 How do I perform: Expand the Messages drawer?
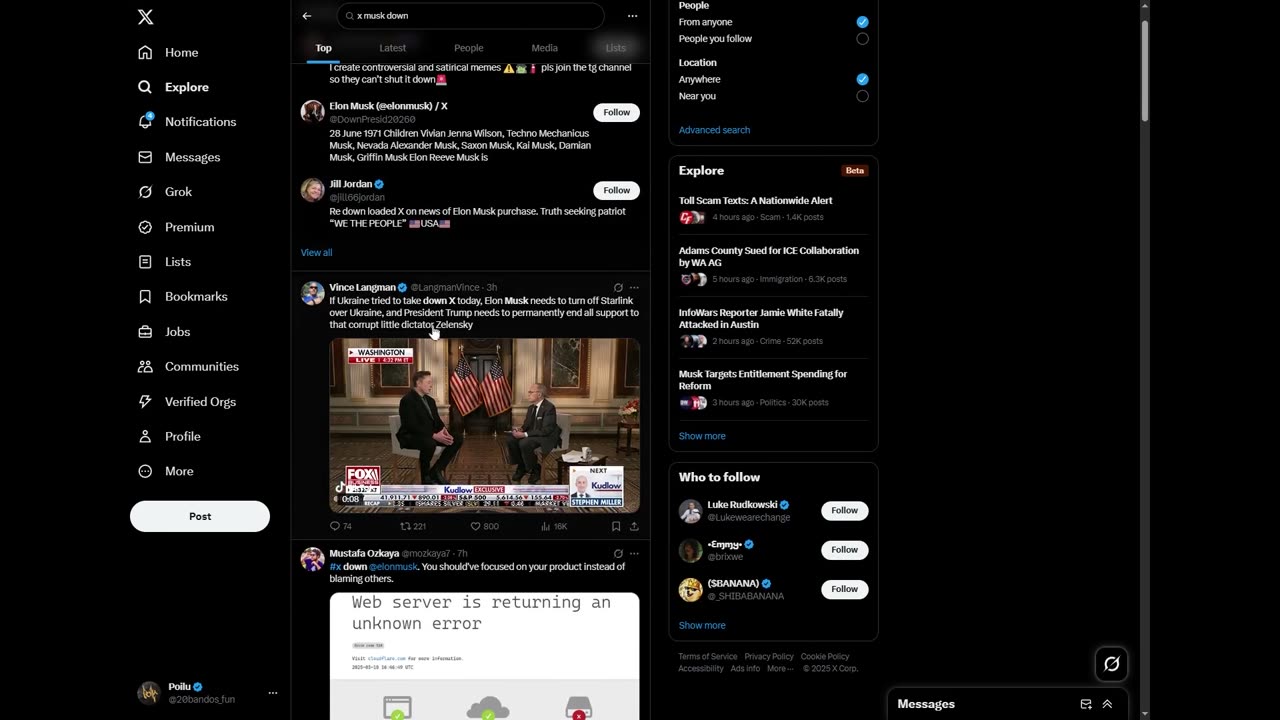(1107, 704)
